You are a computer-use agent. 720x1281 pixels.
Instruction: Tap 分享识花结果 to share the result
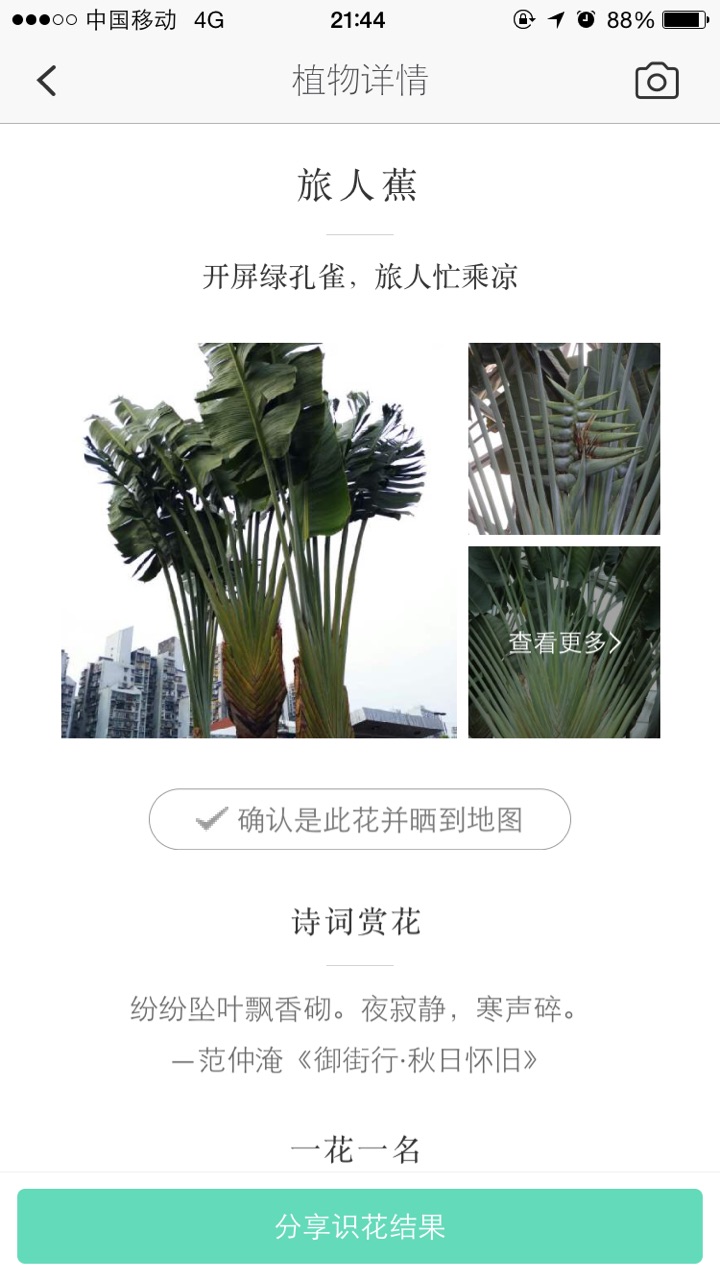point(360,1227)
